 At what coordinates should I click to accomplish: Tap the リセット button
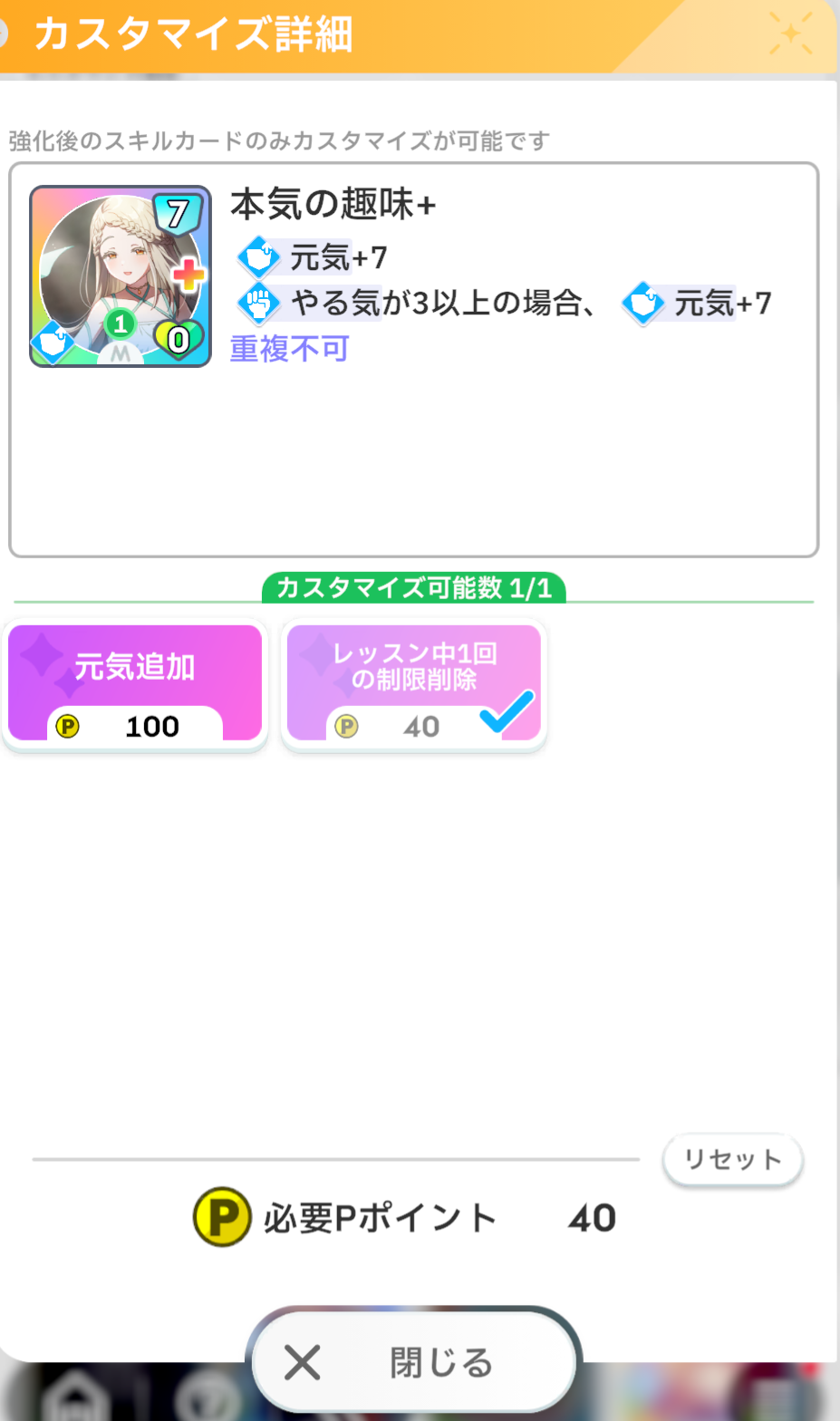pos(732,1159)
